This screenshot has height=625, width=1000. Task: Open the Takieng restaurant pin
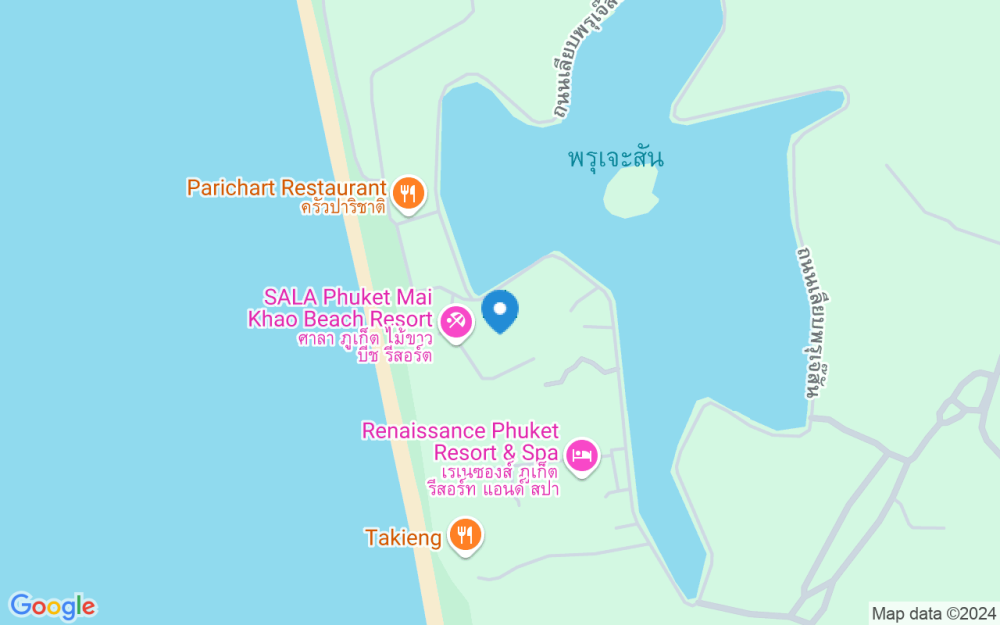(x=465, y=536)
